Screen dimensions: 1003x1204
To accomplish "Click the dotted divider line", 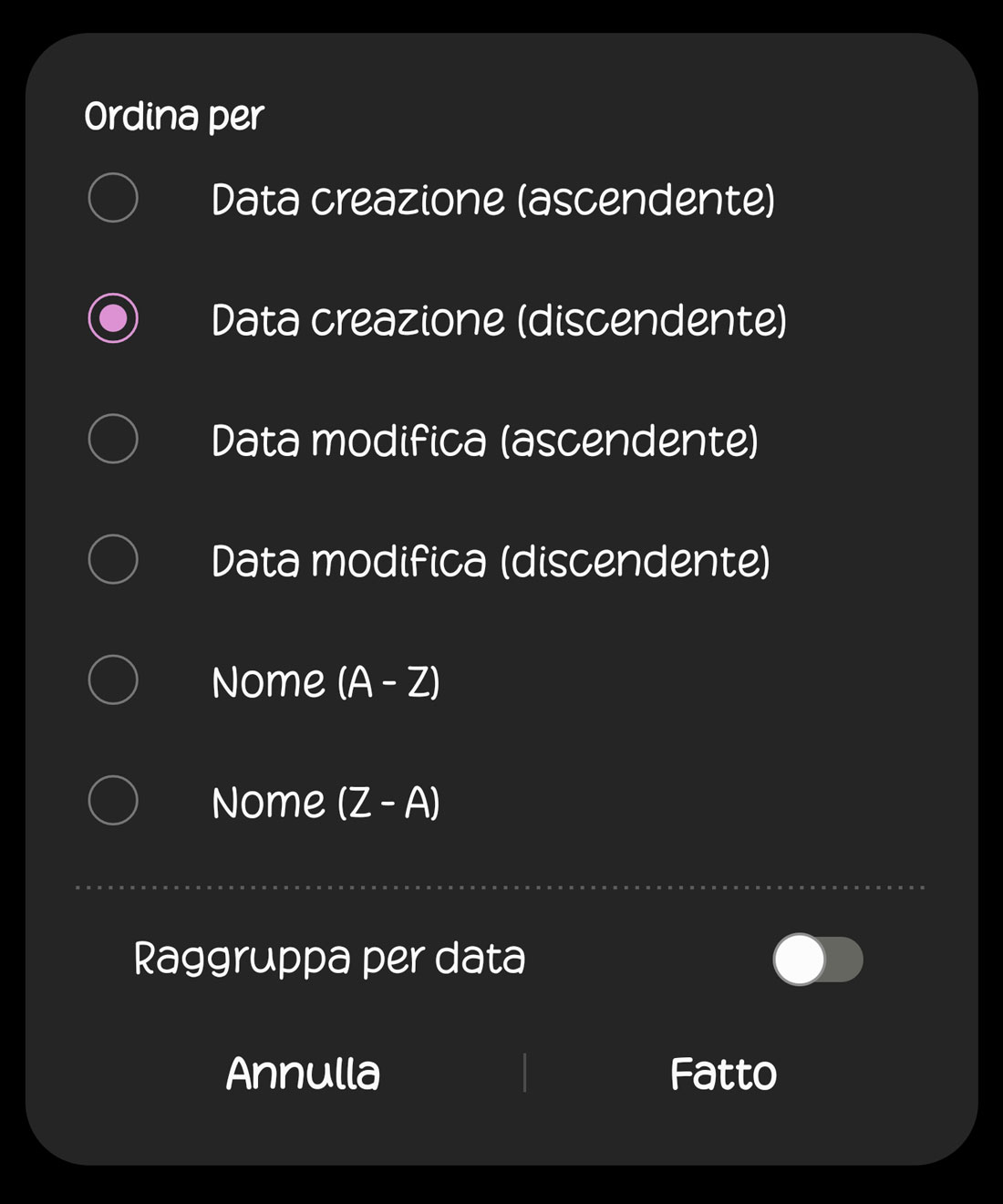I will pyautogui.click(x=500, y=885).
